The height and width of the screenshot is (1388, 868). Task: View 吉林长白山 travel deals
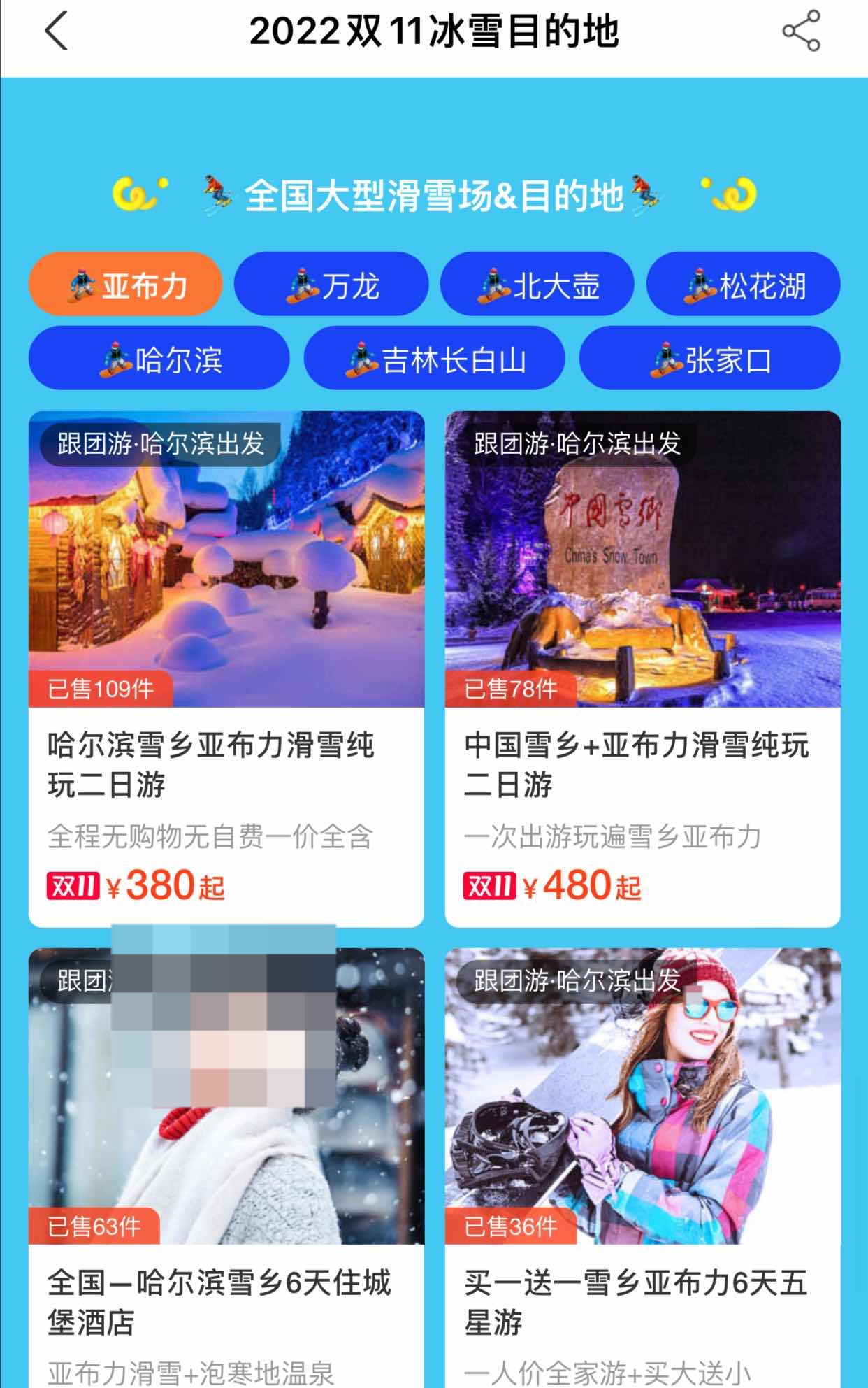coord(434,359)
